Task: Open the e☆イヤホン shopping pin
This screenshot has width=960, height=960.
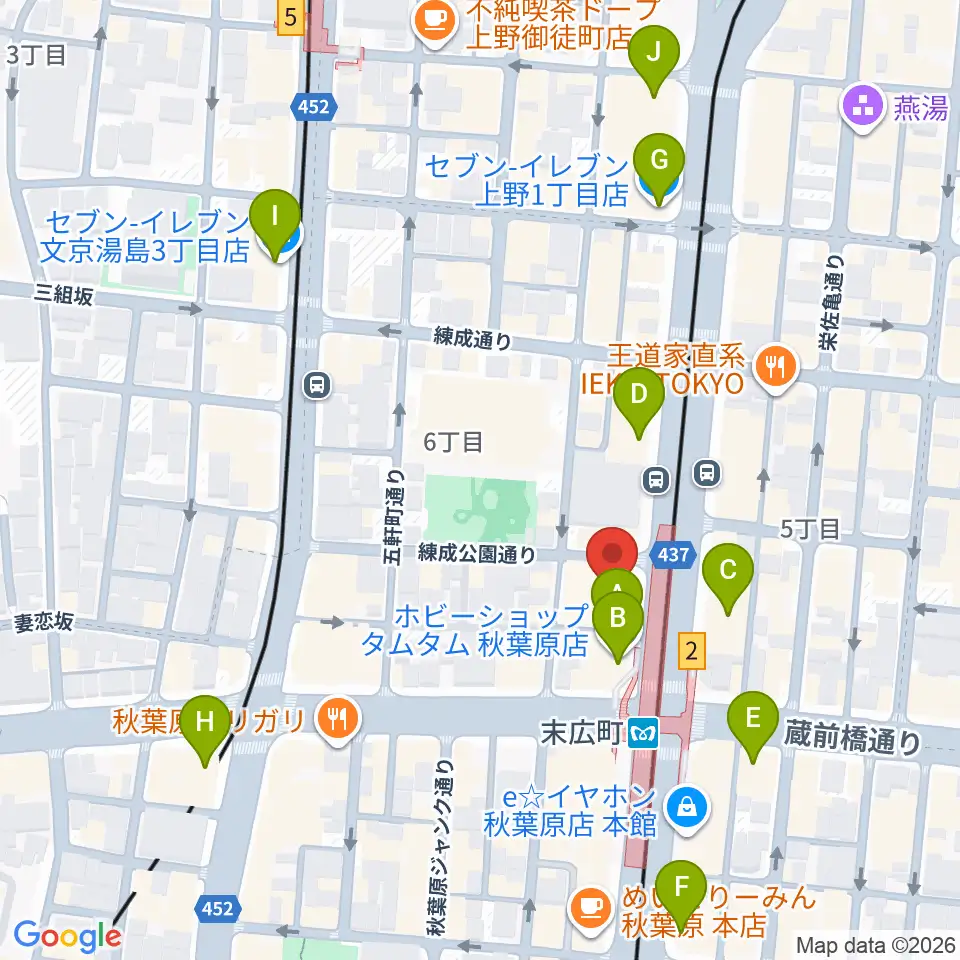Action: [687, 811]
